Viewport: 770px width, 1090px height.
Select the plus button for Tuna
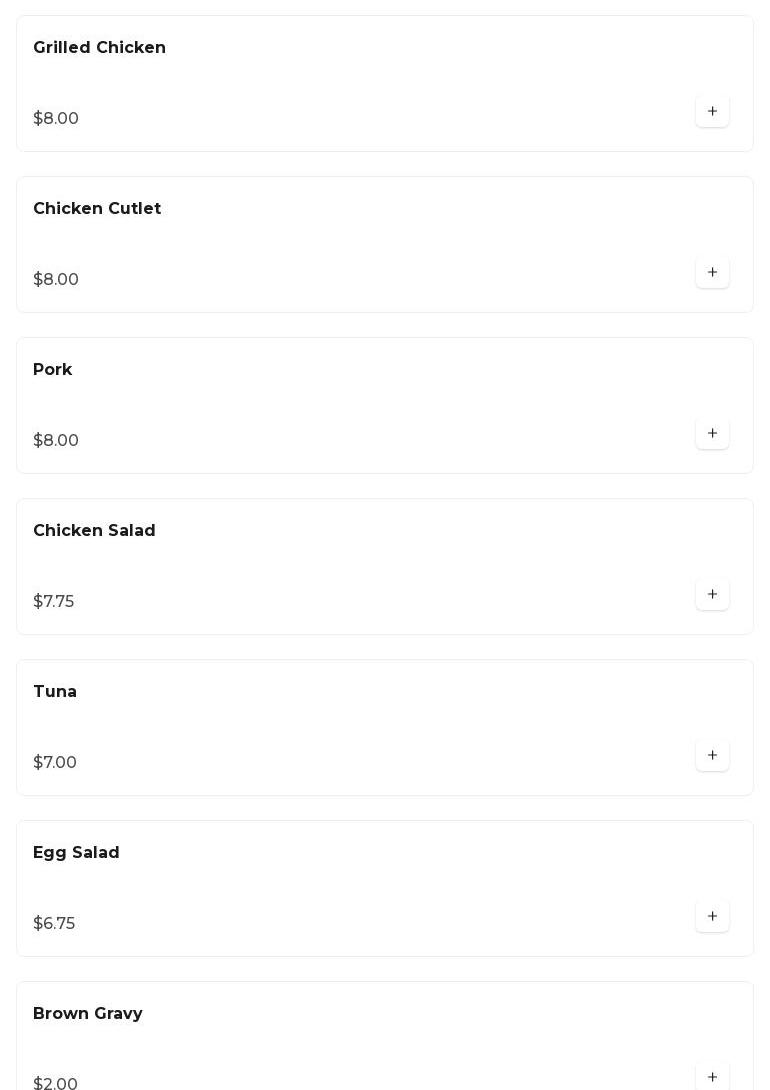(x=712, y=755)
